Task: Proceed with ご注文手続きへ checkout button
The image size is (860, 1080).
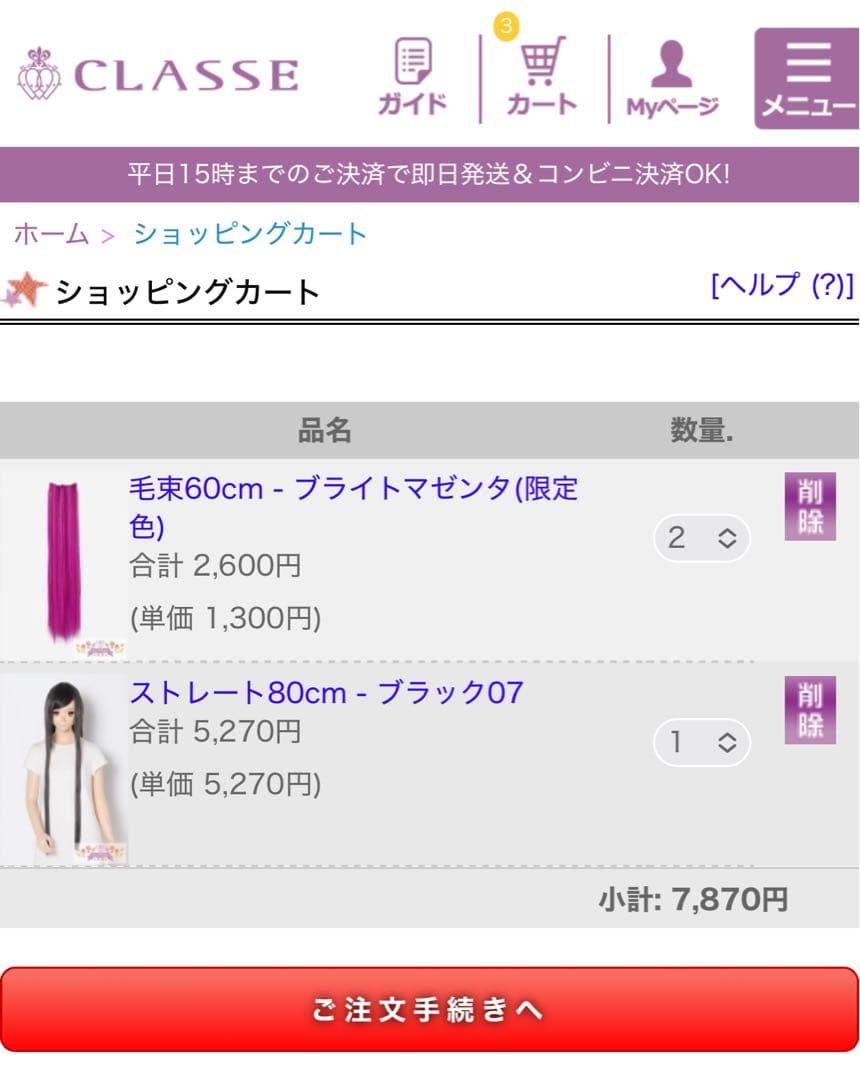Action: pyautogui.click(x=429, y=1009)
